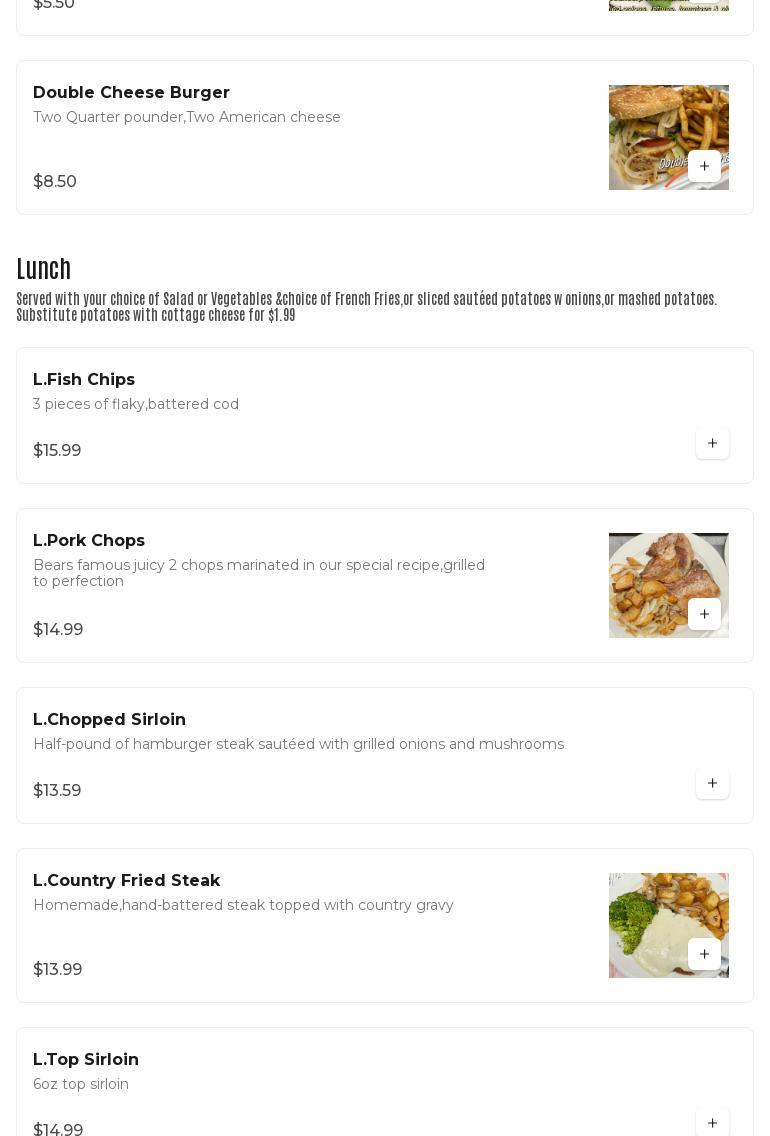770x1136 pixels.
Task: Add L.Fish Chips to the order
Action: (712, 443)
